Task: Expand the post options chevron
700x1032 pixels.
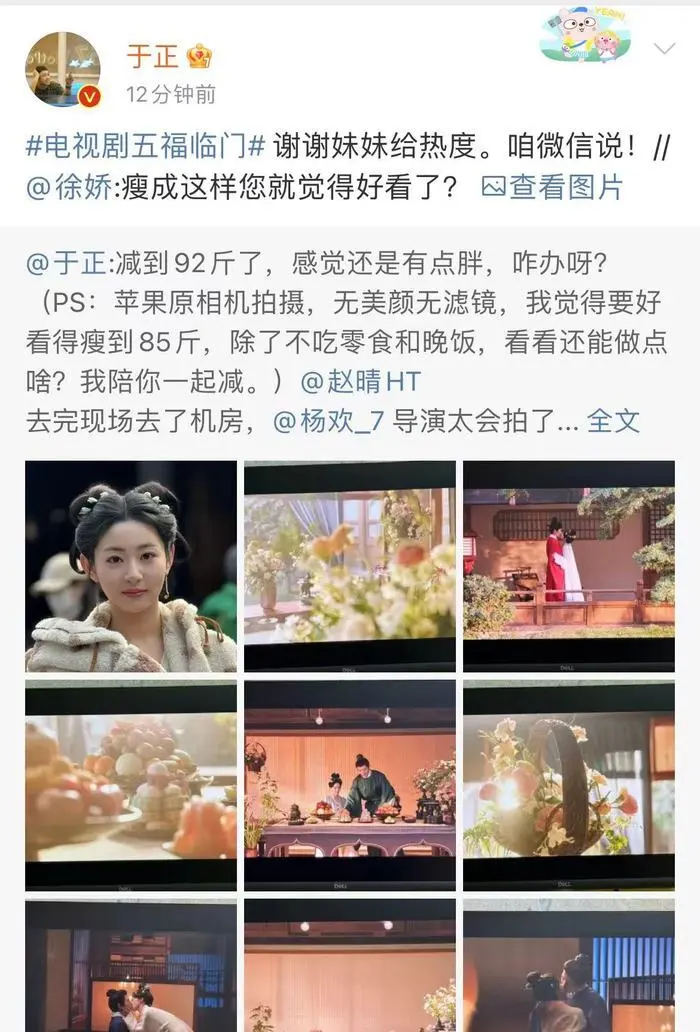Action: [663, 48]
